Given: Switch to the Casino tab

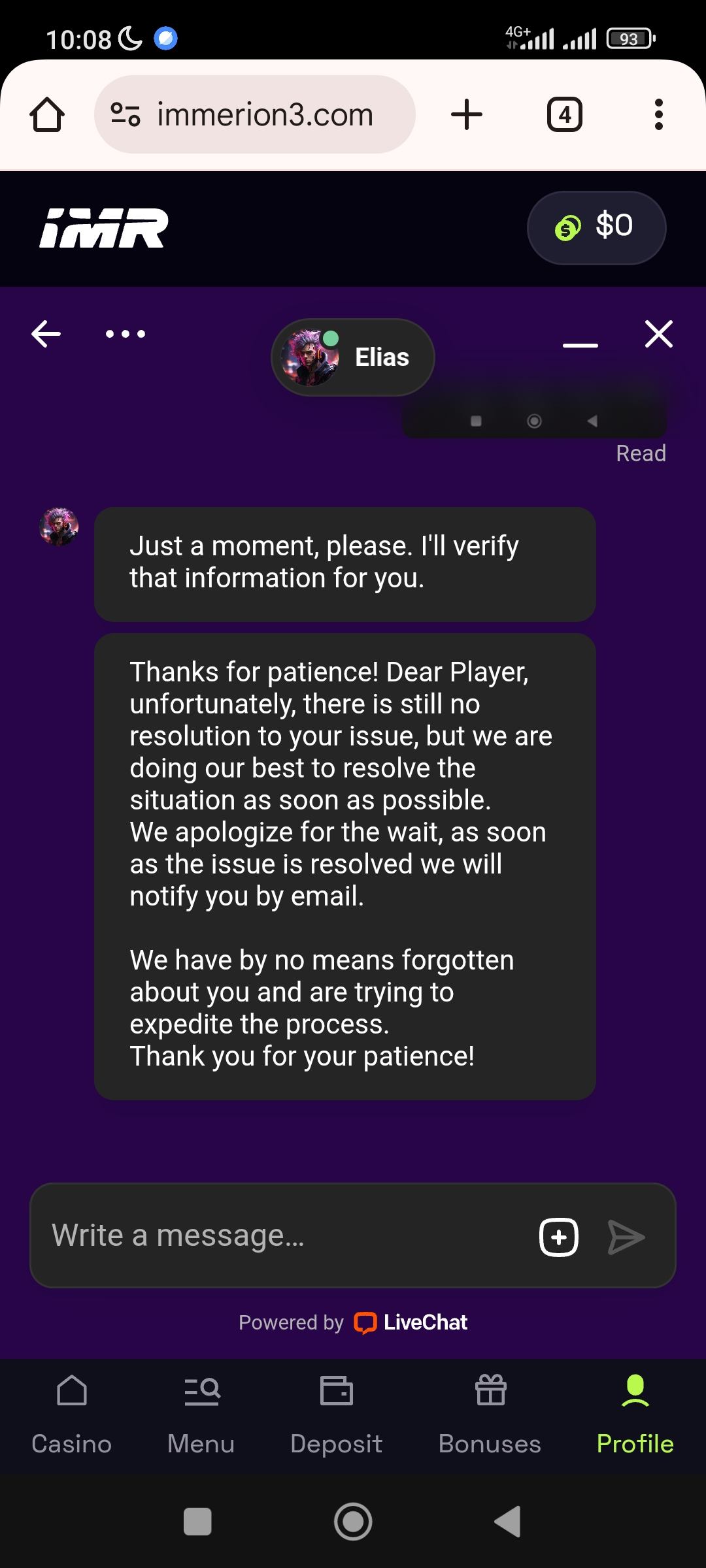Looking at the screenshot, I should (72, 1415).
